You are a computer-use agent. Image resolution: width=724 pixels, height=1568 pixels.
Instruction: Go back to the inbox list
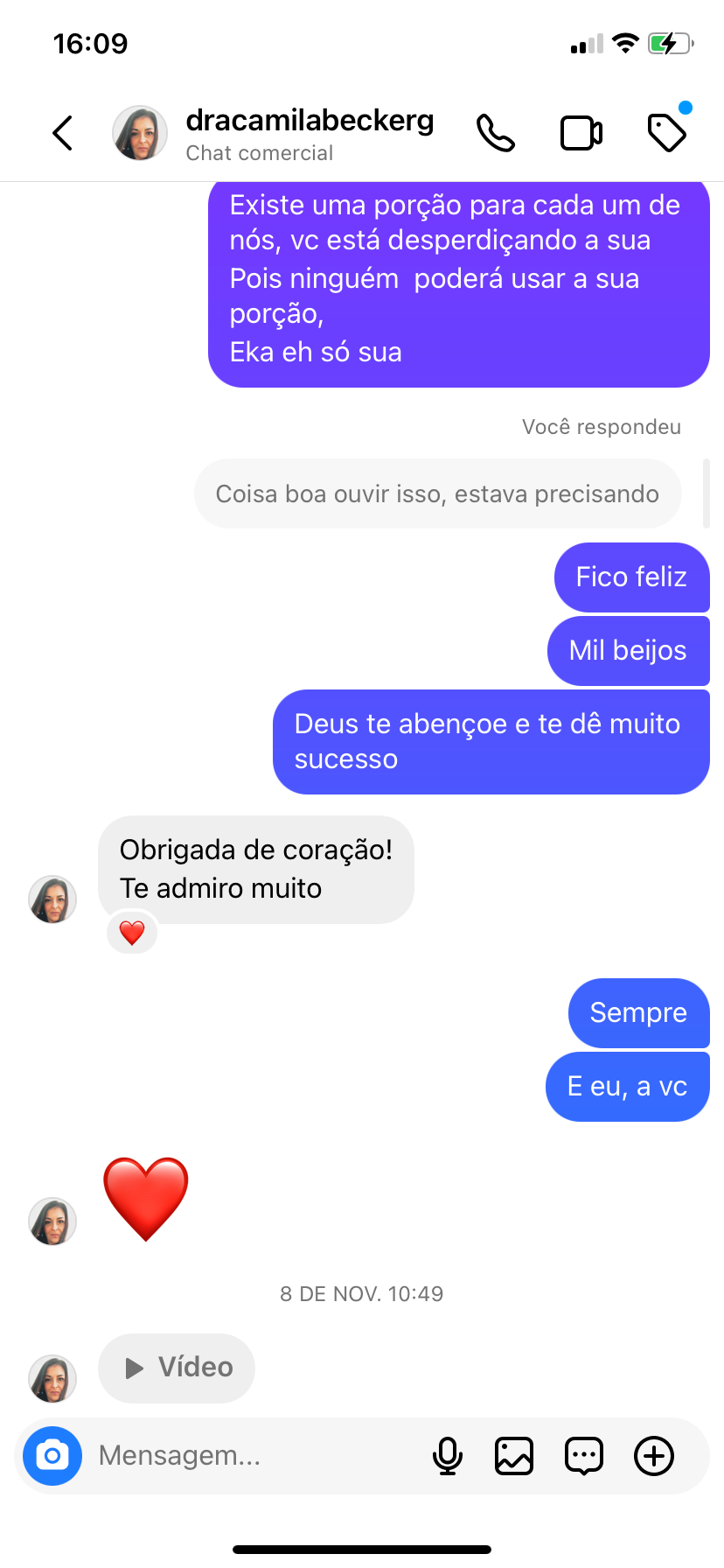(63, 134)
